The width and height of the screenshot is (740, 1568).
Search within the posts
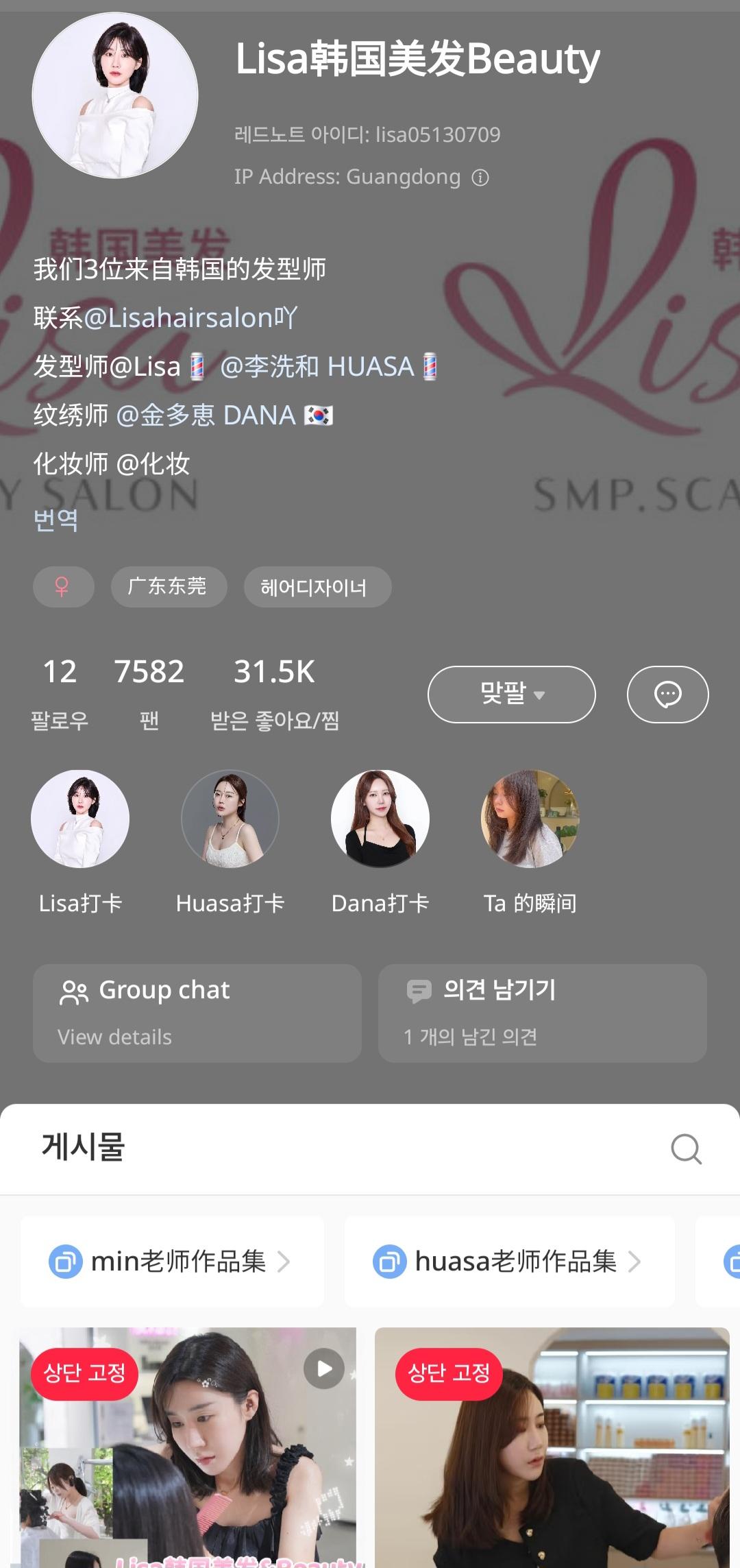click(x=686, y=1148)
